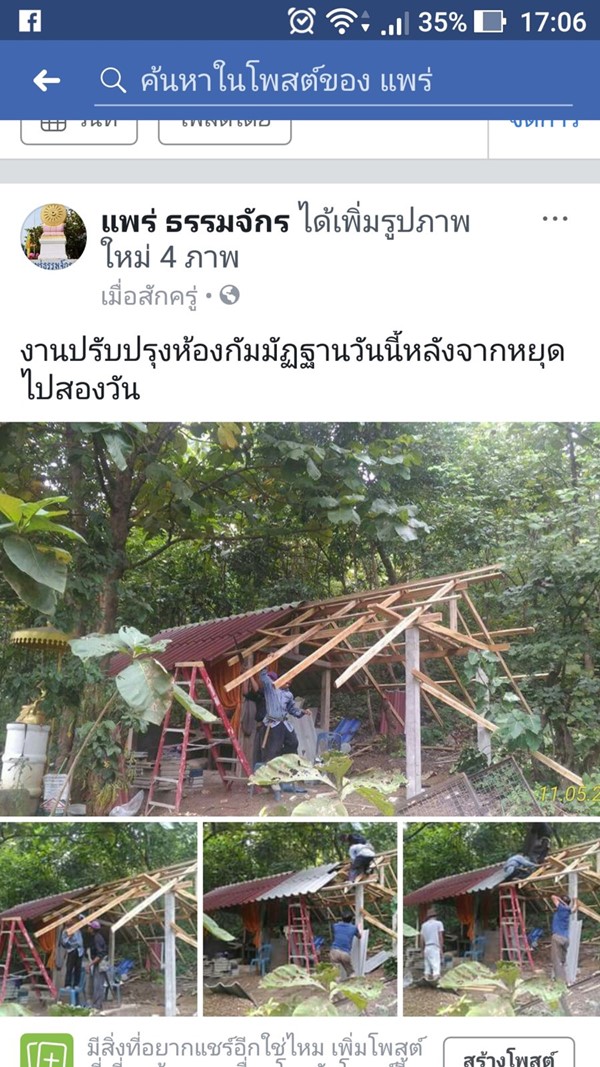Open the post's three-dot options menu
This screenshot has width=600, height=1067.
click(555, 219)
